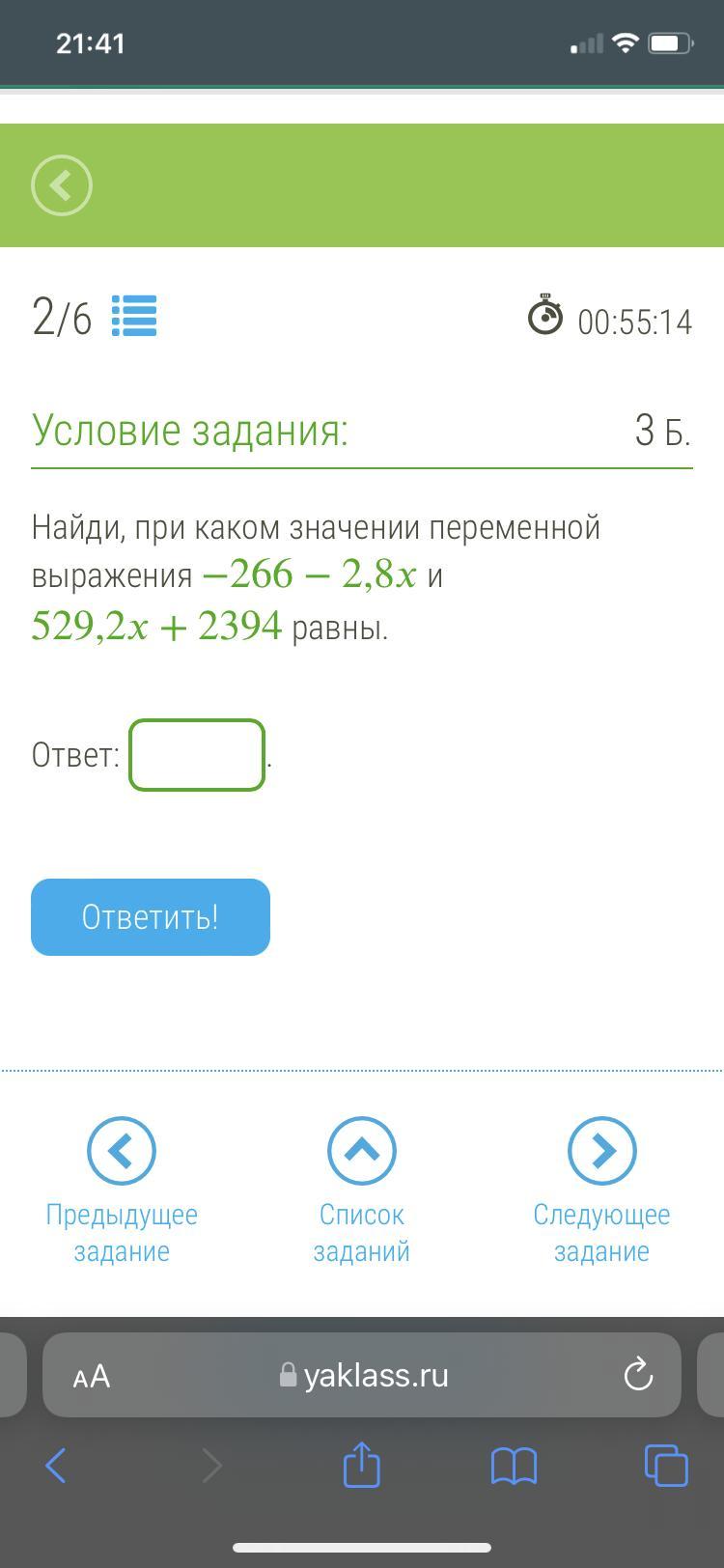
Task: Open Список заданий
Action: click(362, 1190)
